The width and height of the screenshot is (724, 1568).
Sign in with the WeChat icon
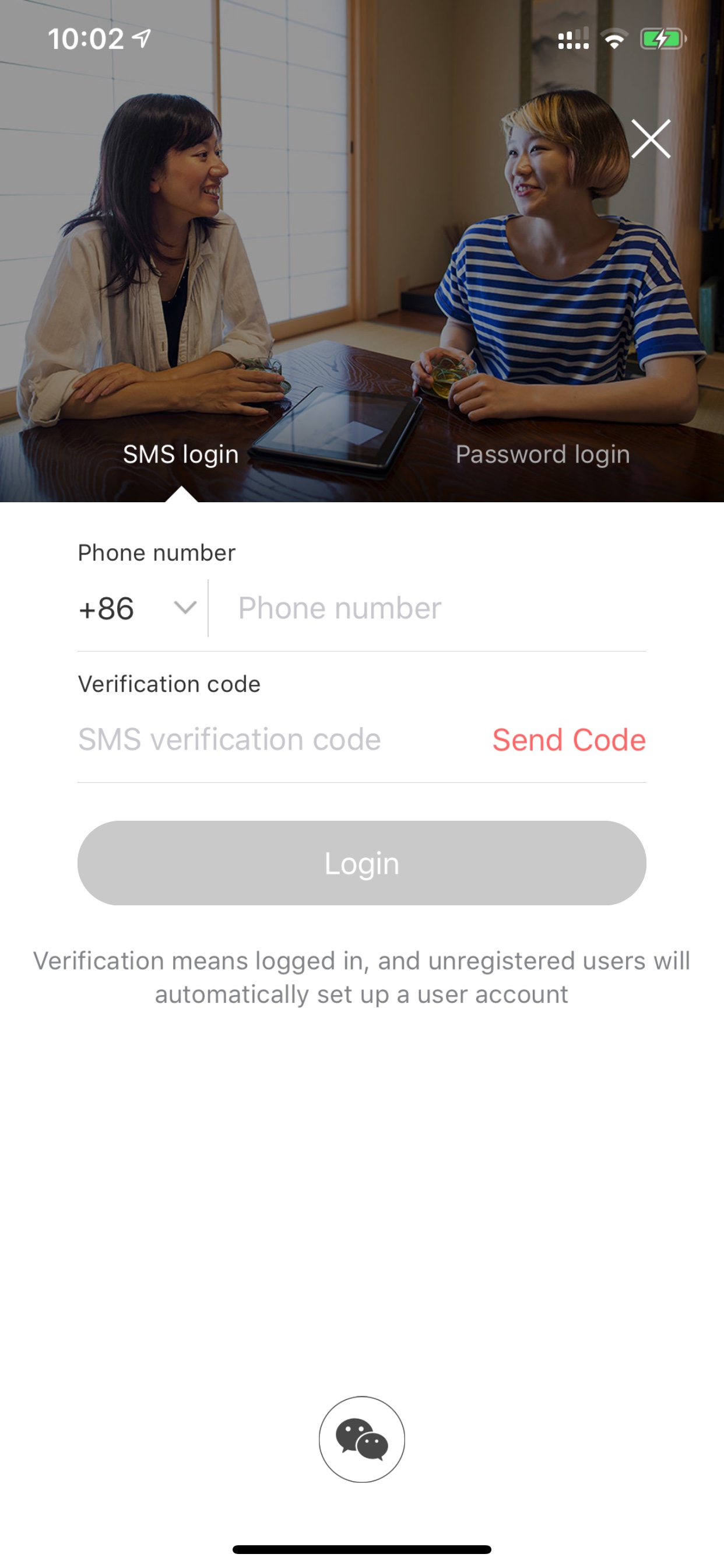(x=362, y=1439)
